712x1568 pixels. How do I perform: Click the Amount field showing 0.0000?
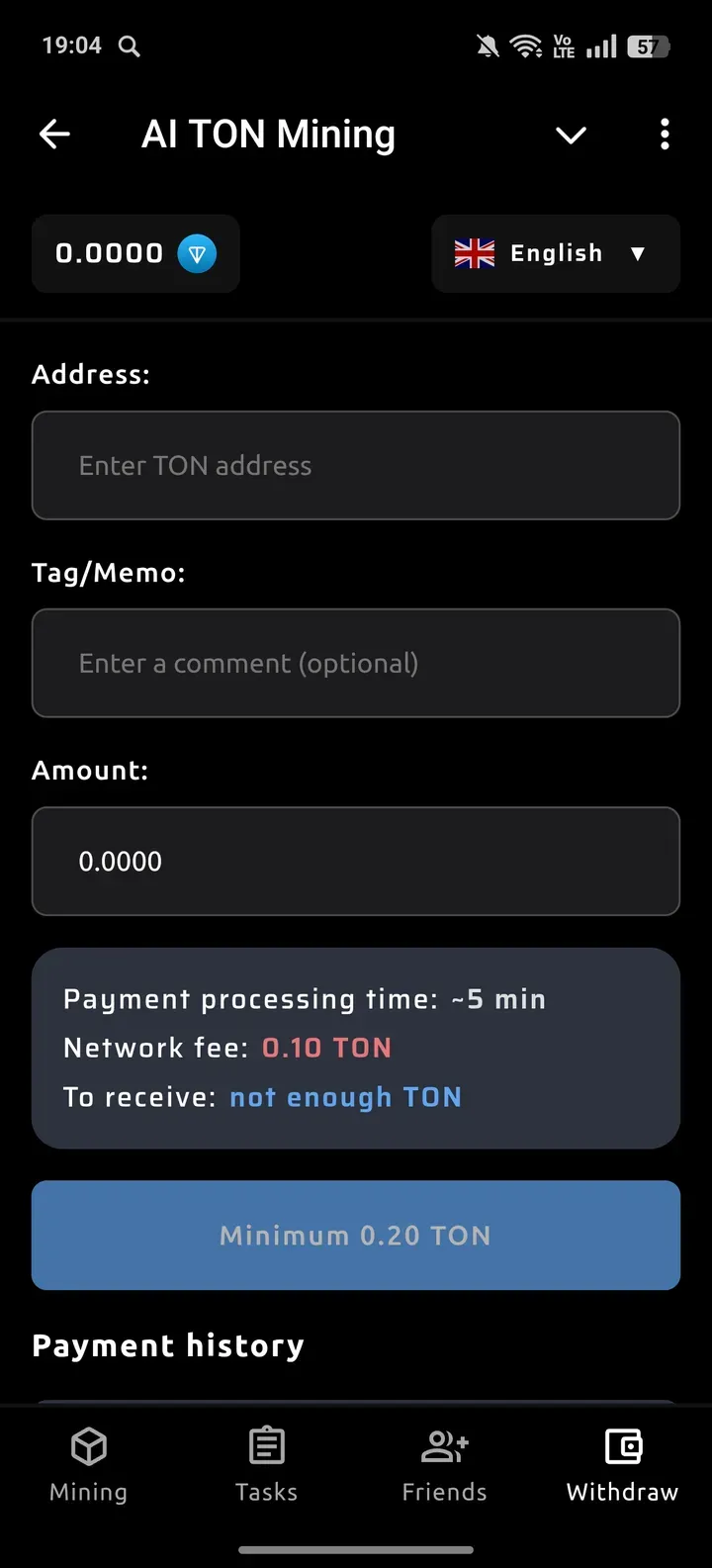tap(356, 861)
